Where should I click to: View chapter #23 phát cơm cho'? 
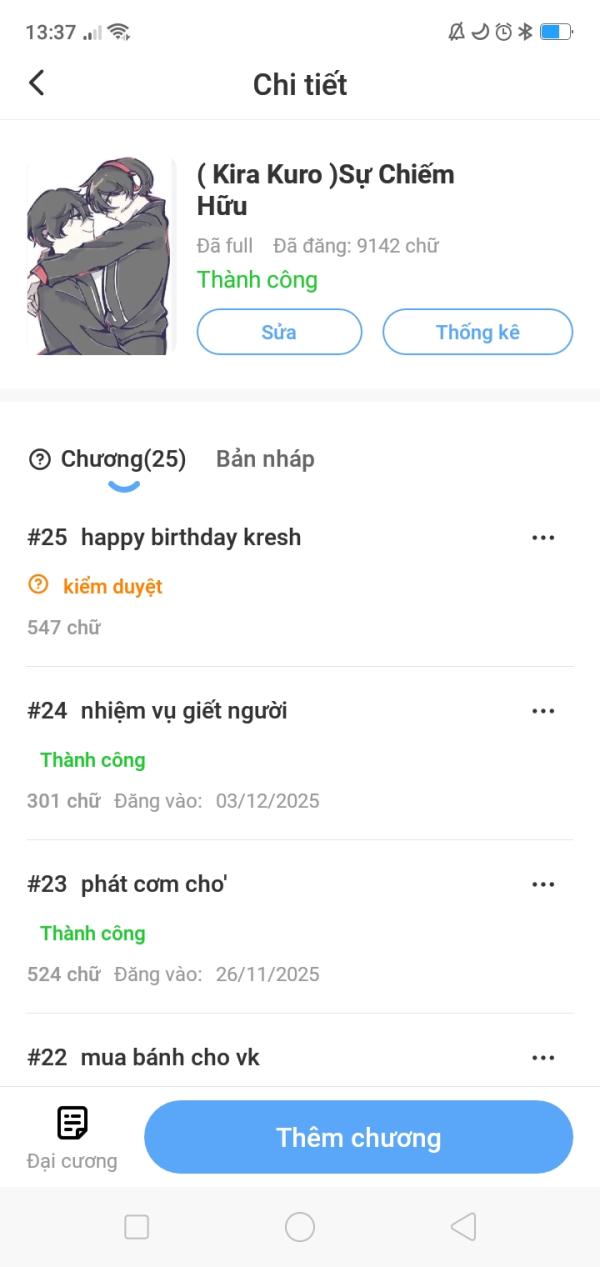(154, 884)
